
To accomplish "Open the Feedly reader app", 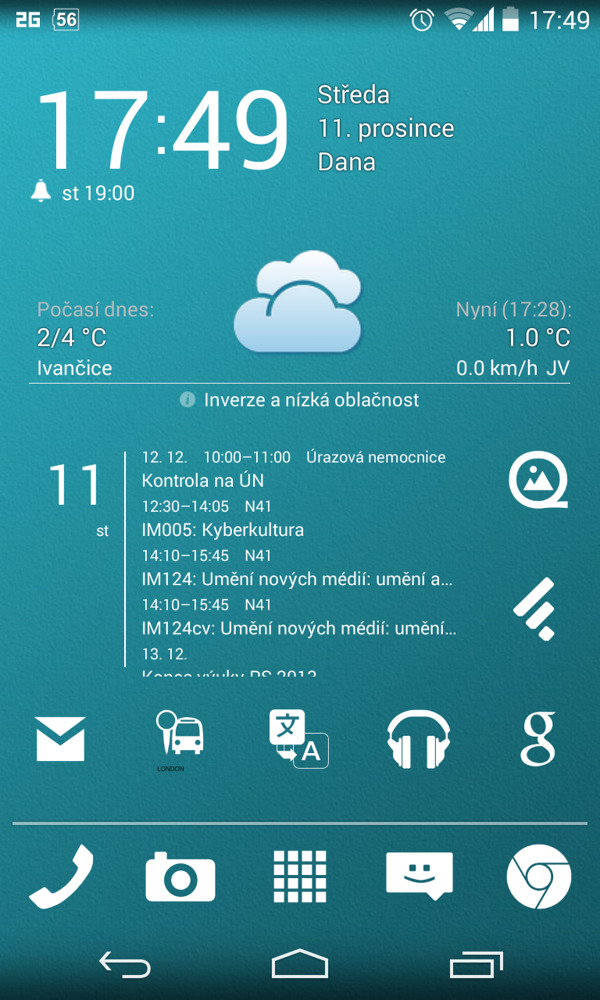I will pyautogui.click(x=534, y=609).
